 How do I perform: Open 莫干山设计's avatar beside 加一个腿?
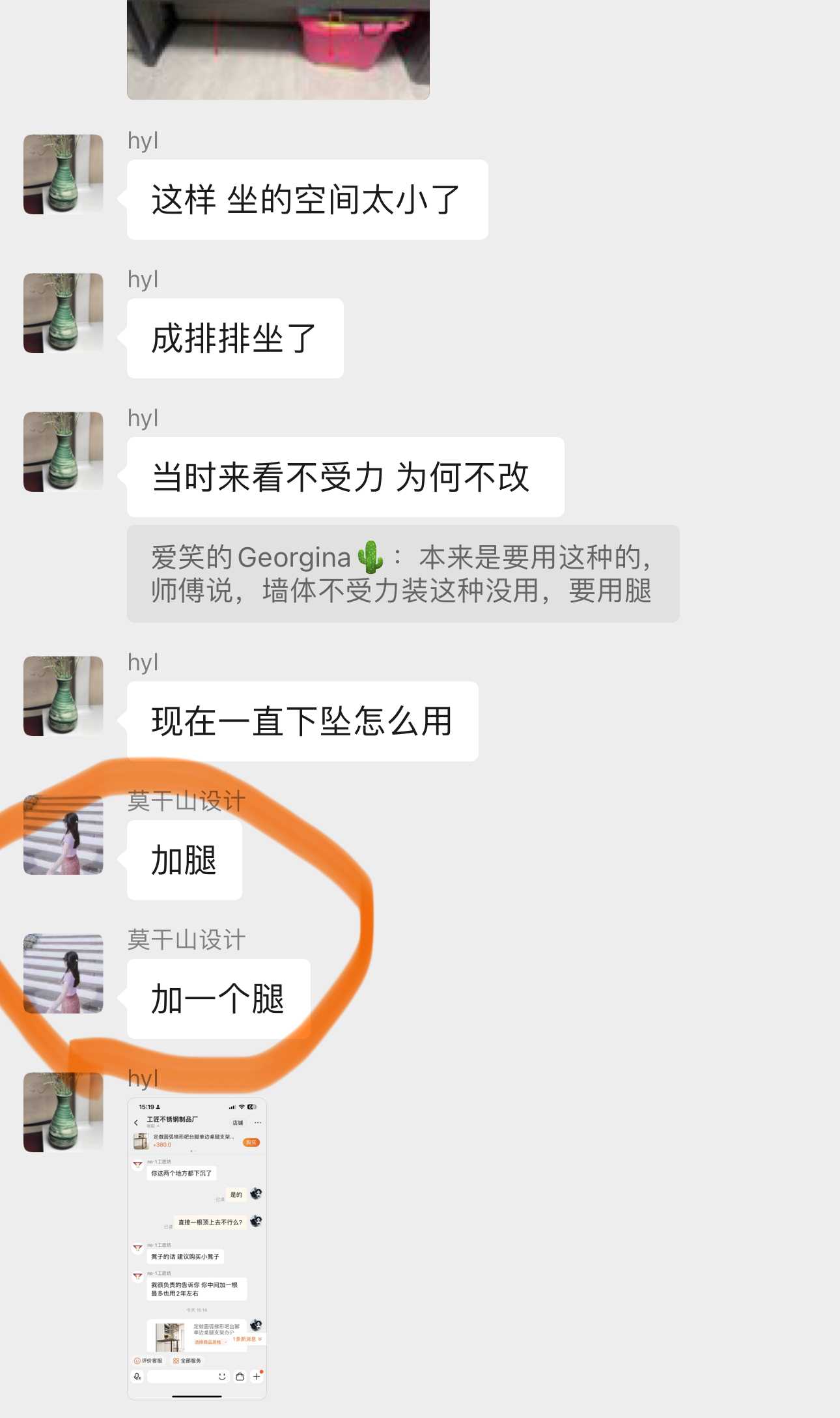[x=63, y=974]
